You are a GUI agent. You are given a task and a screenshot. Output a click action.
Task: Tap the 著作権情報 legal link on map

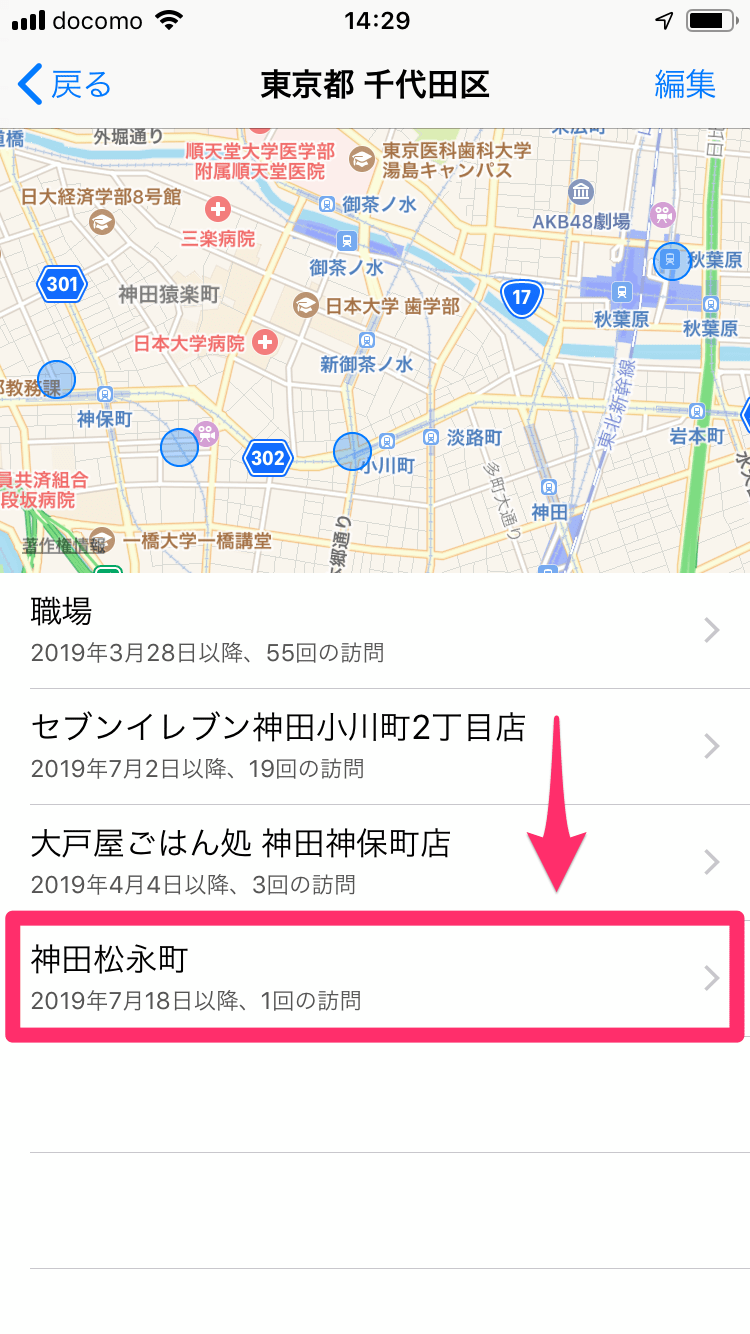pyautogui.click(x=64, y=545)
